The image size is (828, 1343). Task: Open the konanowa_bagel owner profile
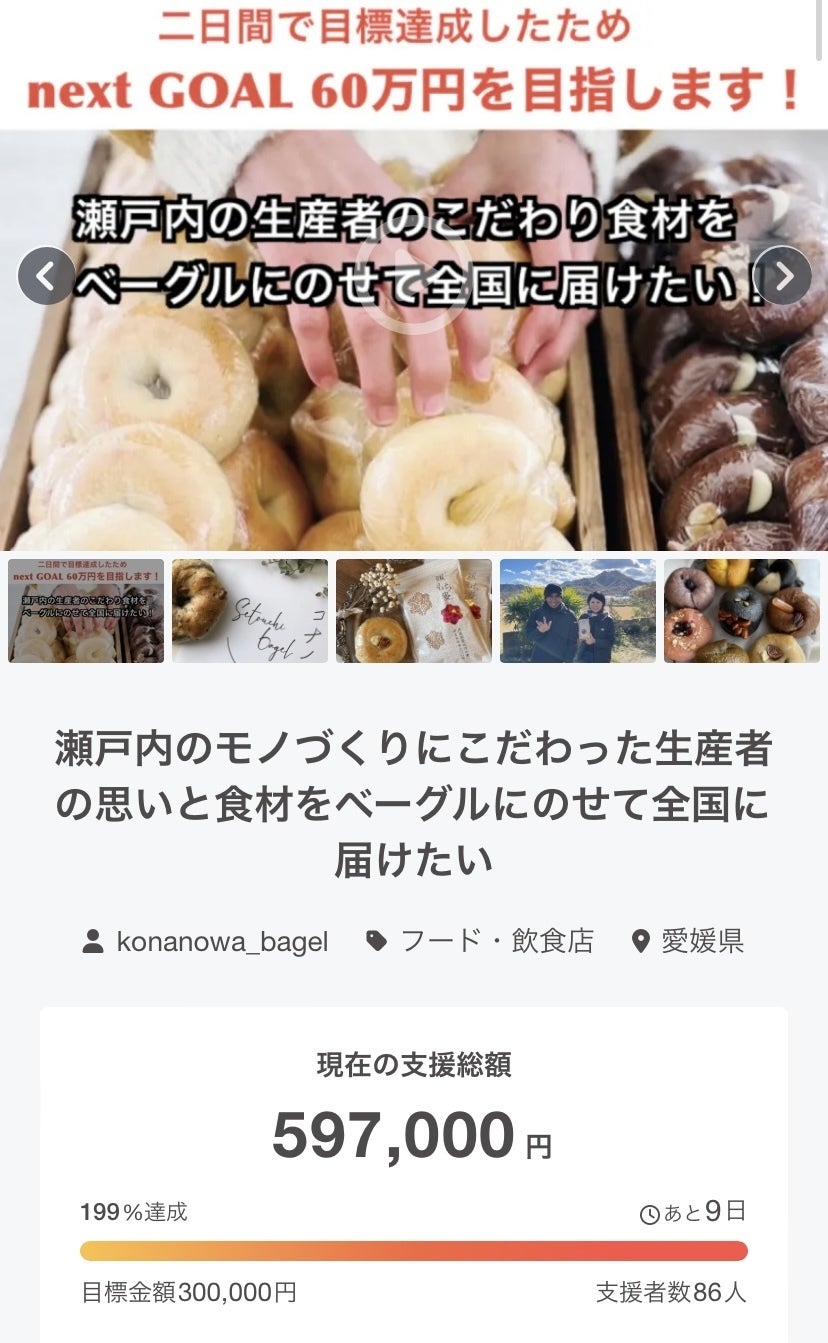(x=221, y=941)
